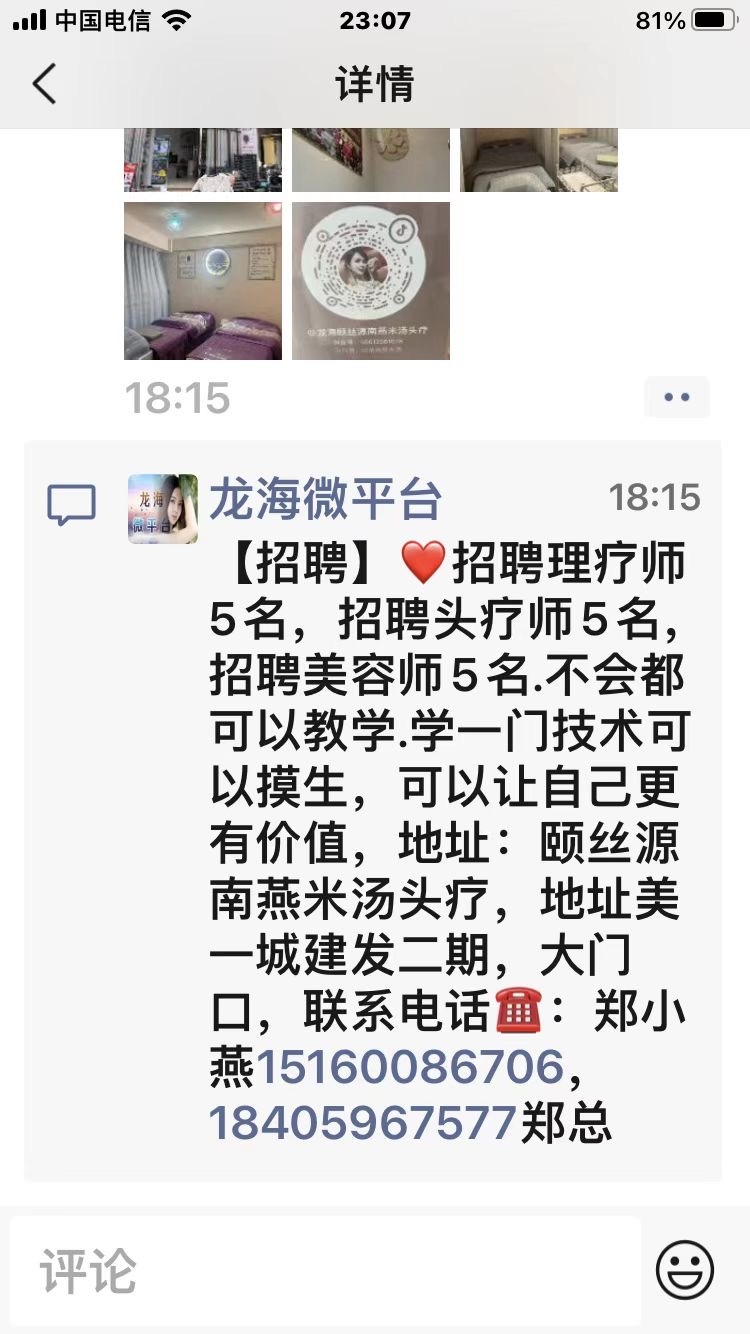The height and width of the screenshot is (1334, 750).
Task: Open 龙海微平台 profile avatar
Action: (163, 509)
